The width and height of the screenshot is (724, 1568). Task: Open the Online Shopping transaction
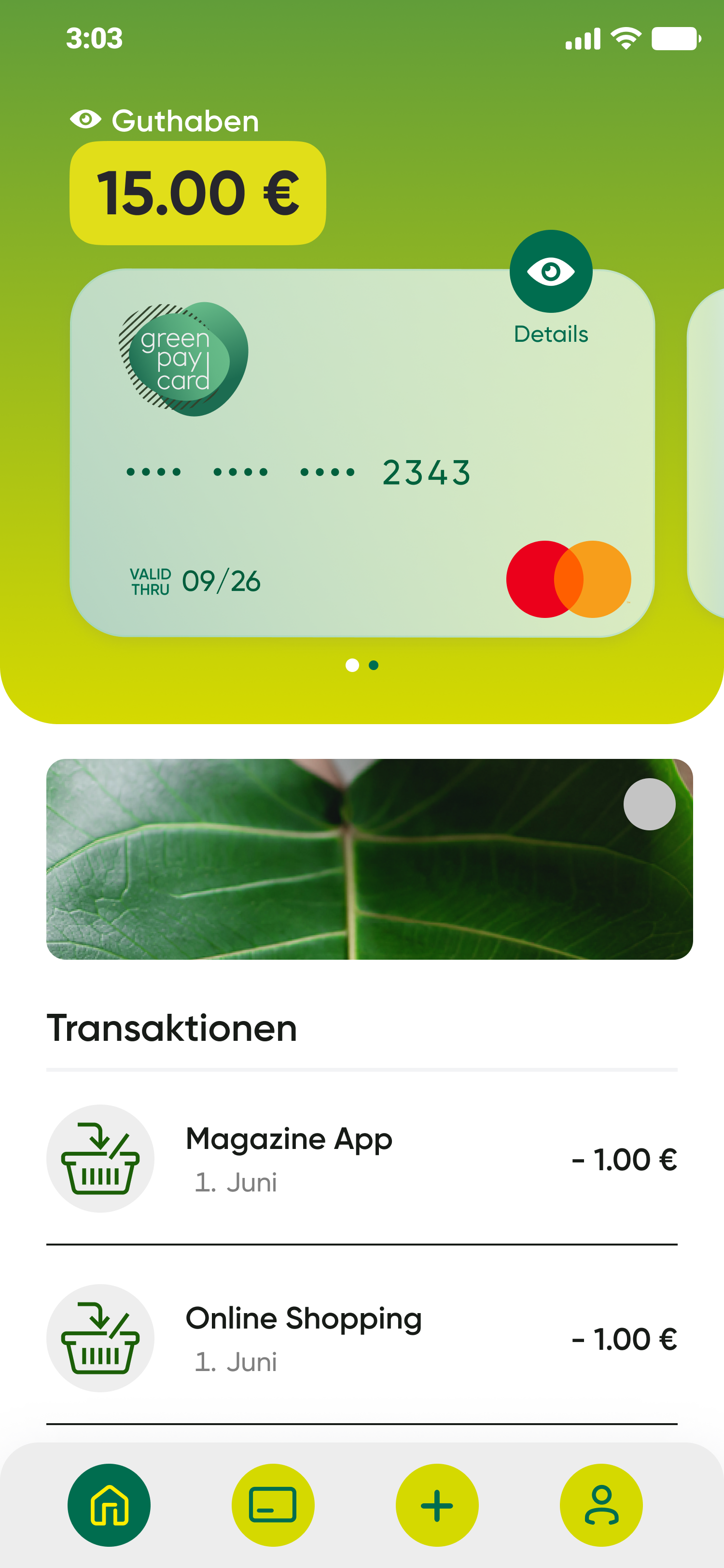point(362,1338)
